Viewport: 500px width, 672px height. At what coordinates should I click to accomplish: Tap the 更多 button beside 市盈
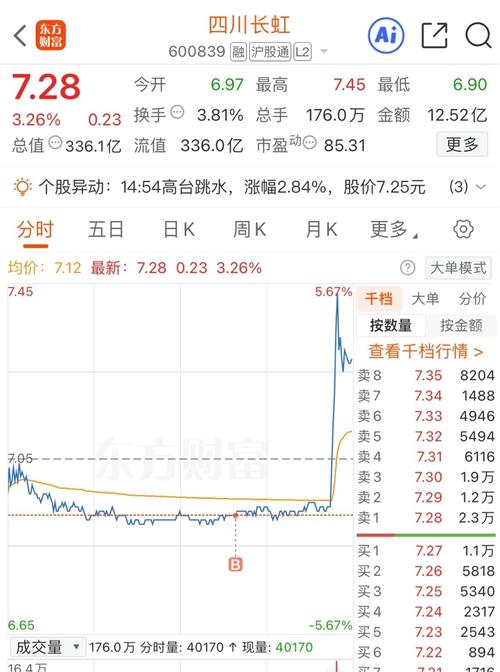coord(462,144)
